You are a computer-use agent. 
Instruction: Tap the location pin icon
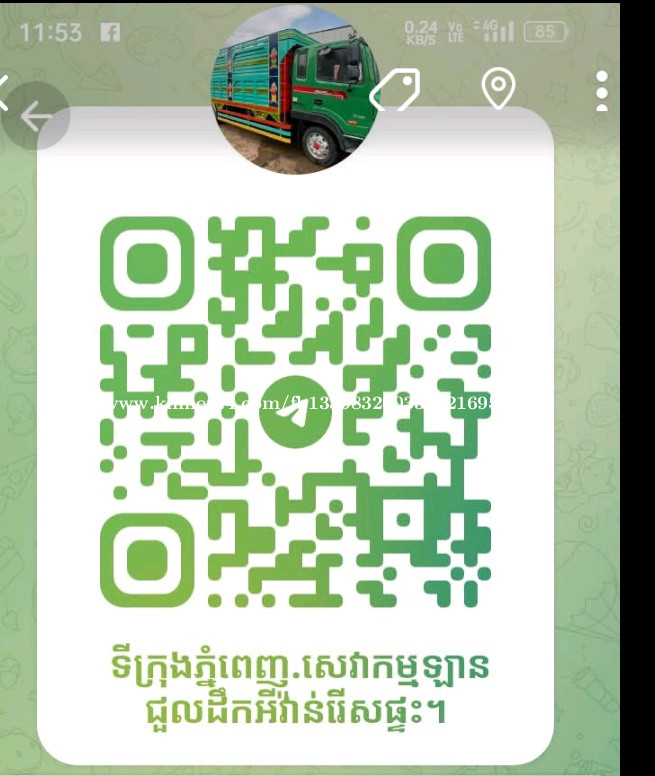click(497, 90)
